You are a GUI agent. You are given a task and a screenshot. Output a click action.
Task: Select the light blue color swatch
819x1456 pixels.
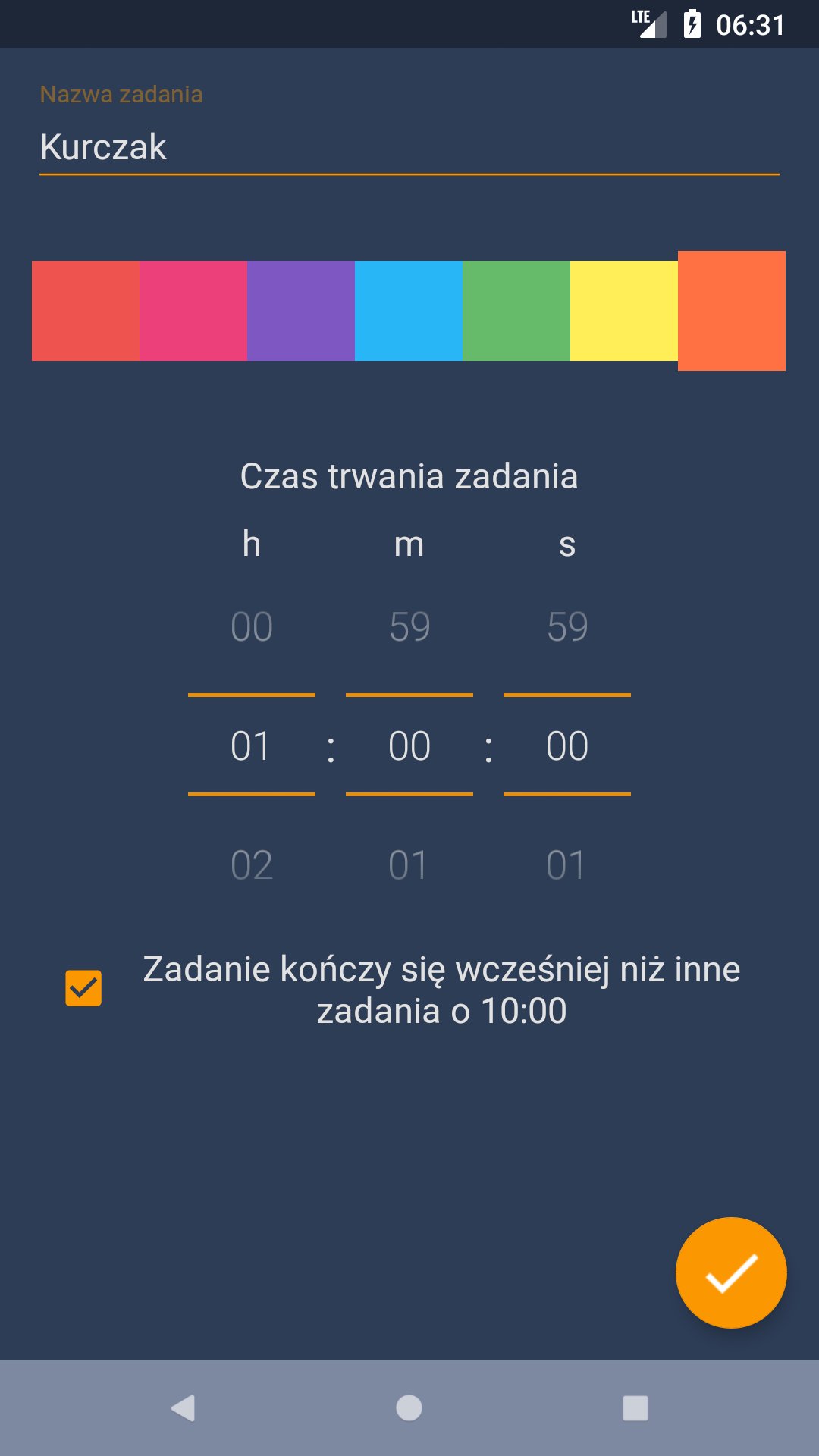[x=409, y=310]
